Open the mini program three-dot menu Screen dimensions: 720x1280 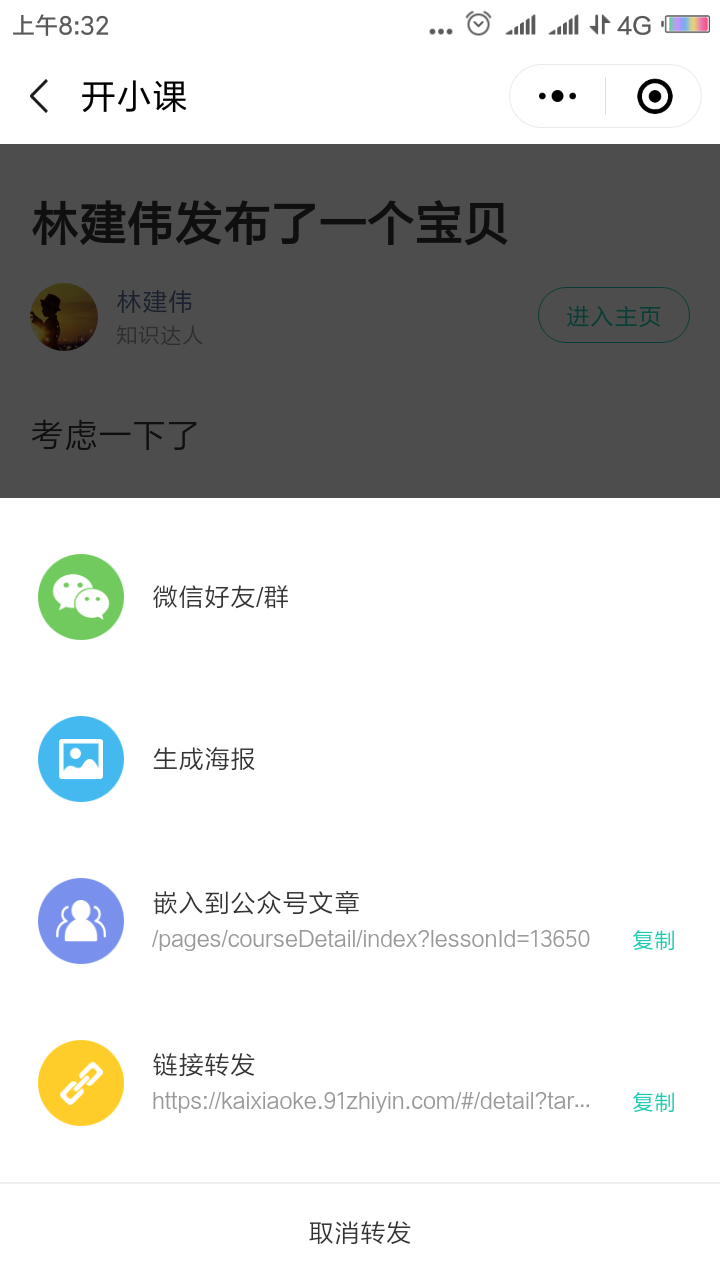point(557,97)
